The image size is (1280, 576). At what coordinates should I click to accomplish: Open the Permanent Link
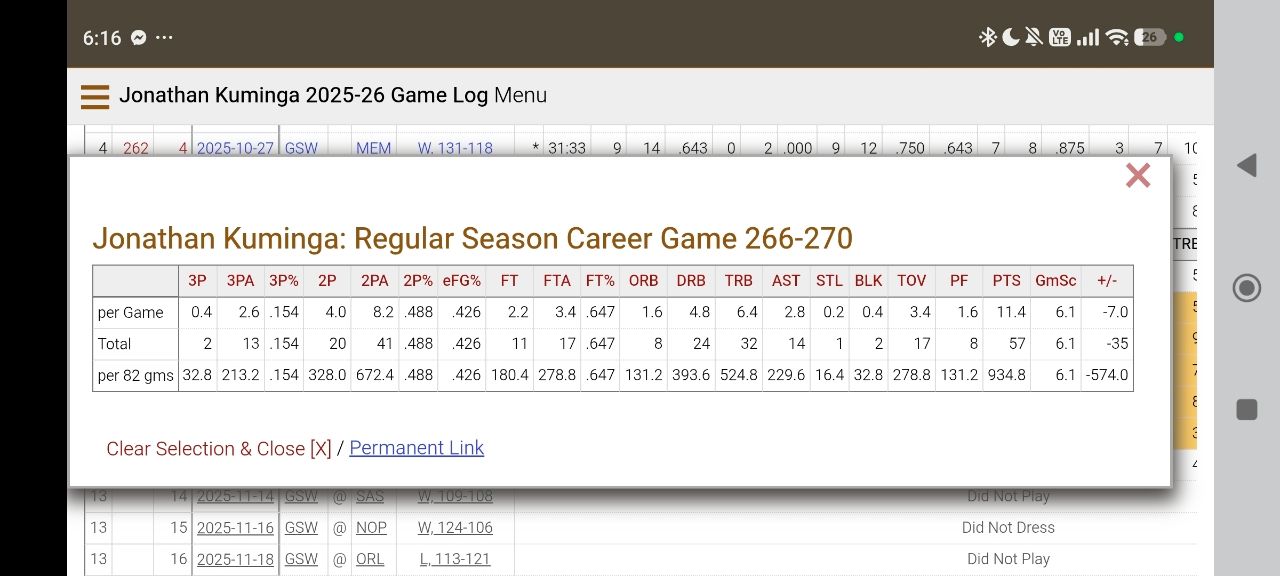[x=416, y=449]
